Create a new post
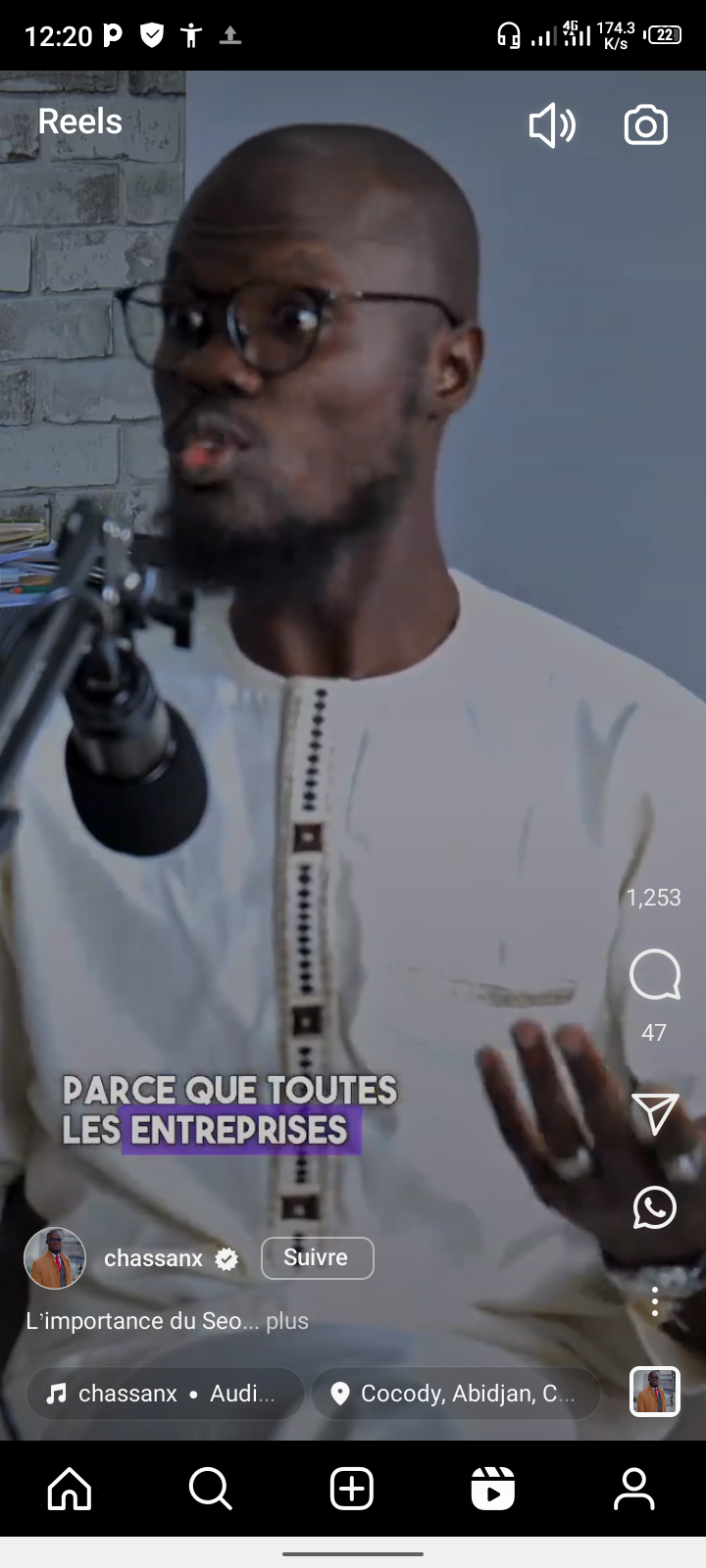706x1568 pixels. pos(352,1489)
